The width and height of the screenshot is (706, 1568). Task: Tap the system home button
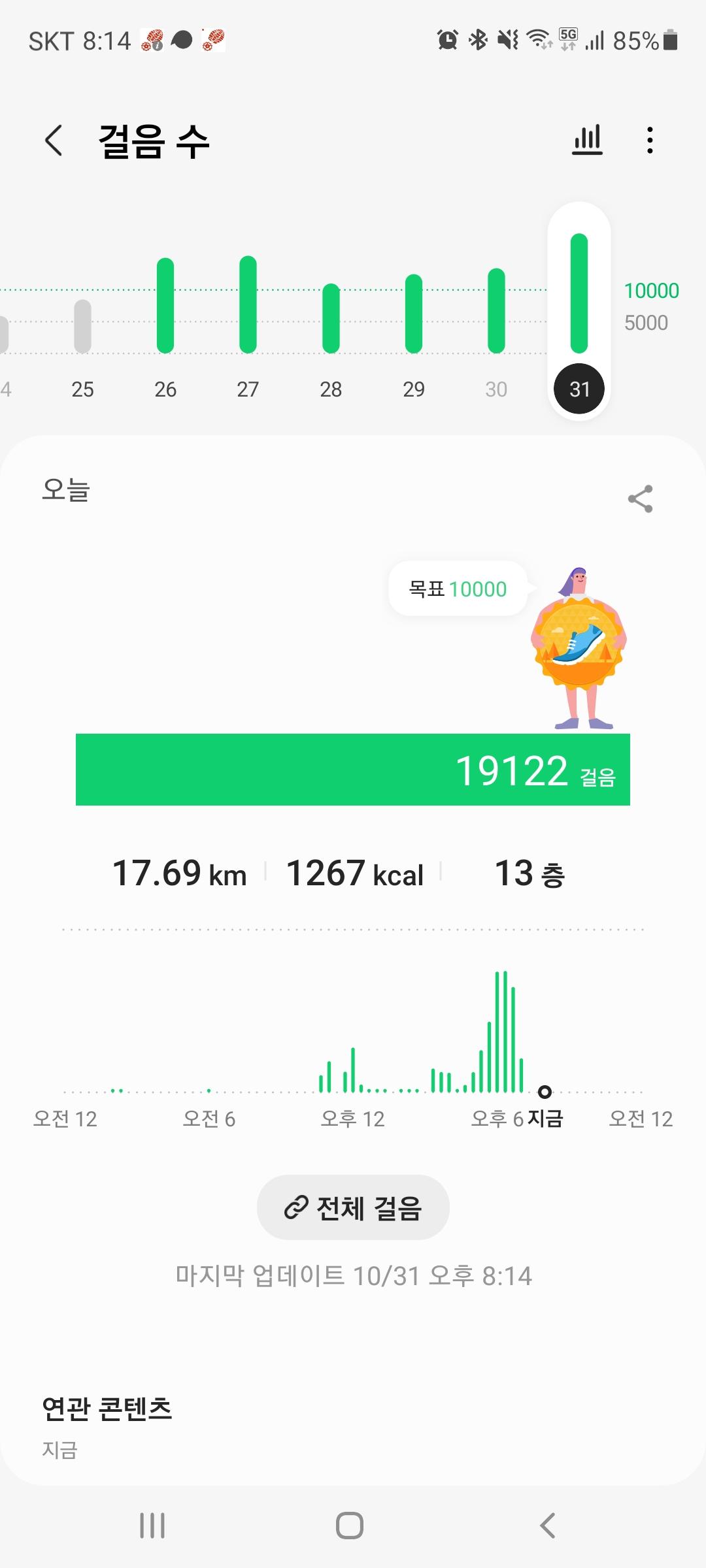click(x=350, y=1526)
